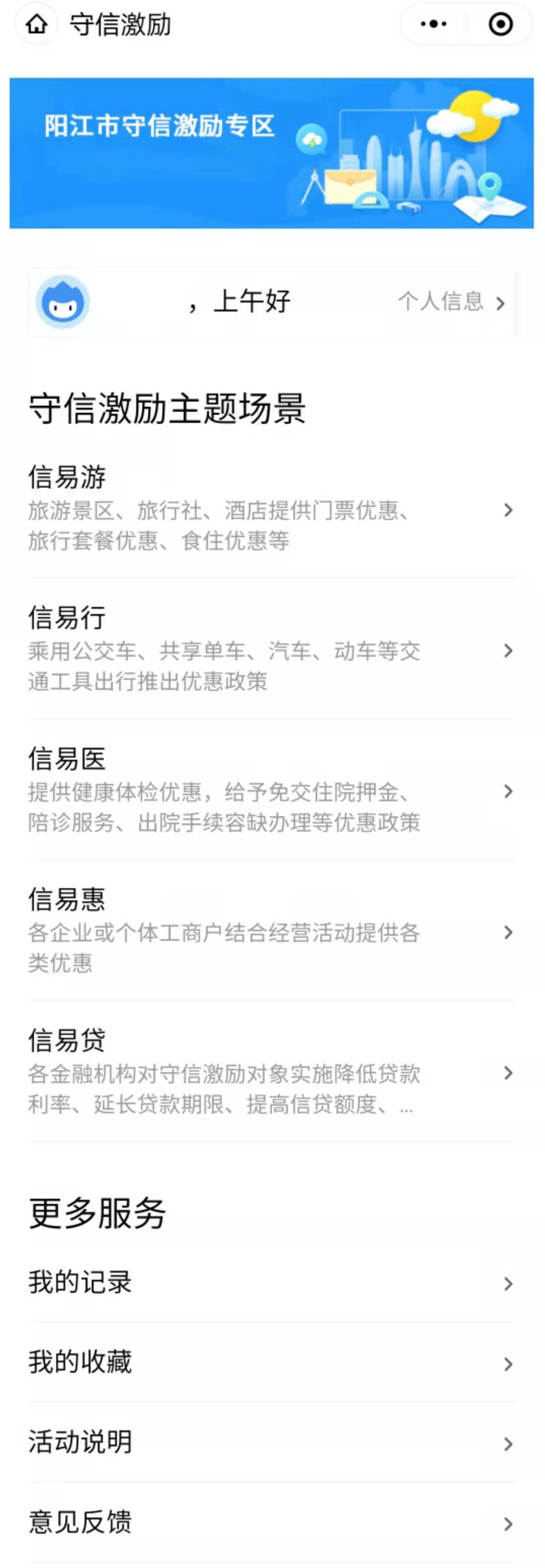Open 我的收藏 favorites
The image size is (545, 1568).
point(272,1362)
